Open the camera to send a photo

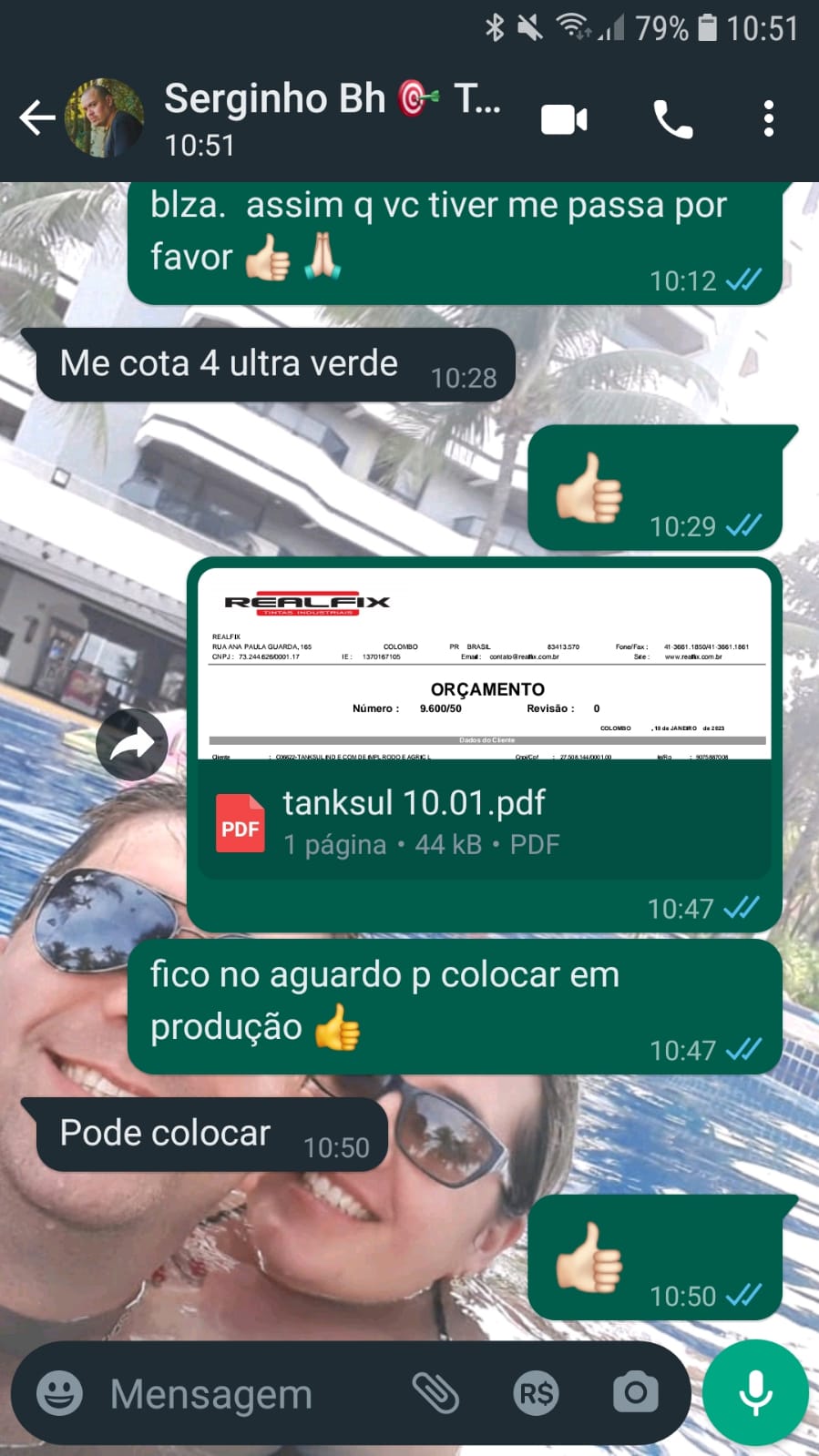[x=635, y=1393]
